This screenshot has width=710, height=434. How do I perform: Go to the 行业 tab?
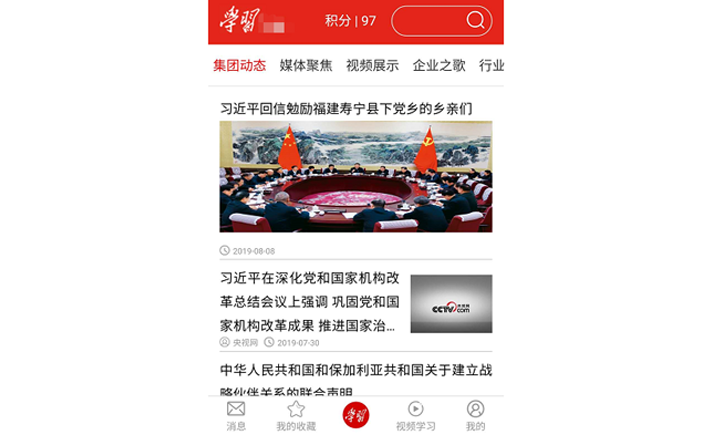[491, 66]
